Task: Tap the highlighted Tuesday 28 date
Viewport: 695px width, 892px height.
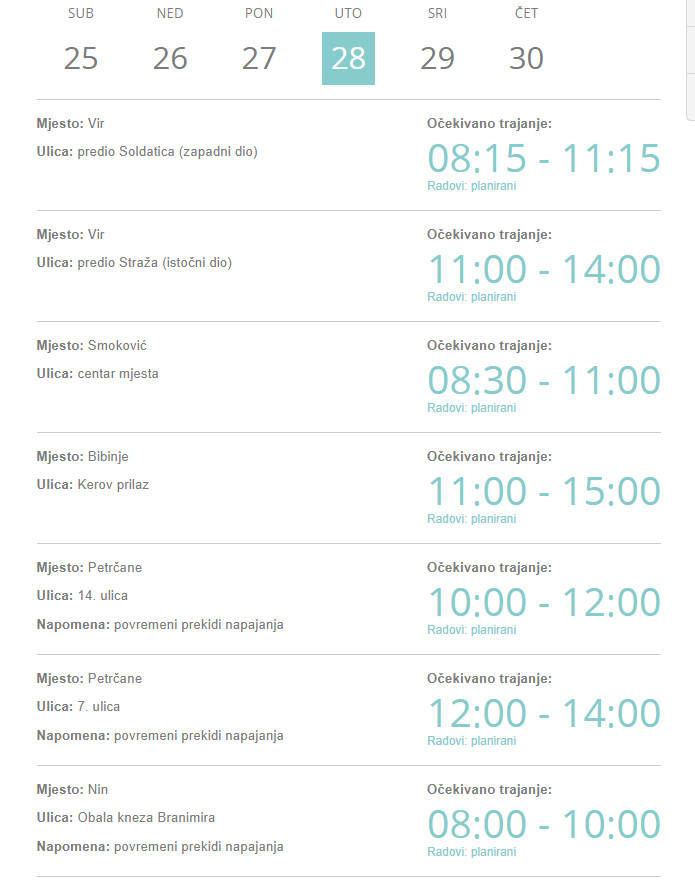Action: pos(348,58)
